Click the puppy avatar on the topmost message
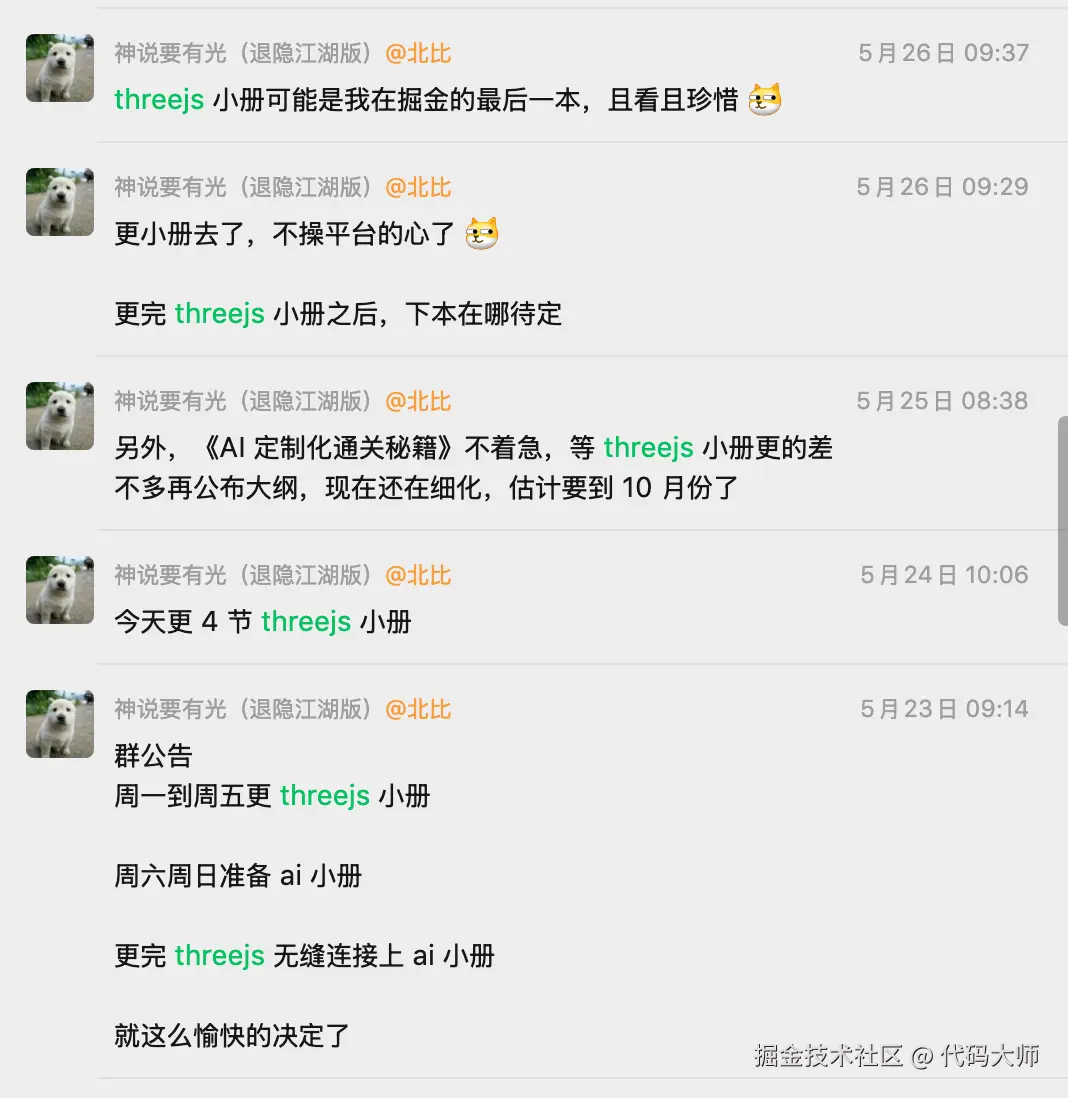The width and height of the screenshot is (1068, 1098). coord(59,68)
